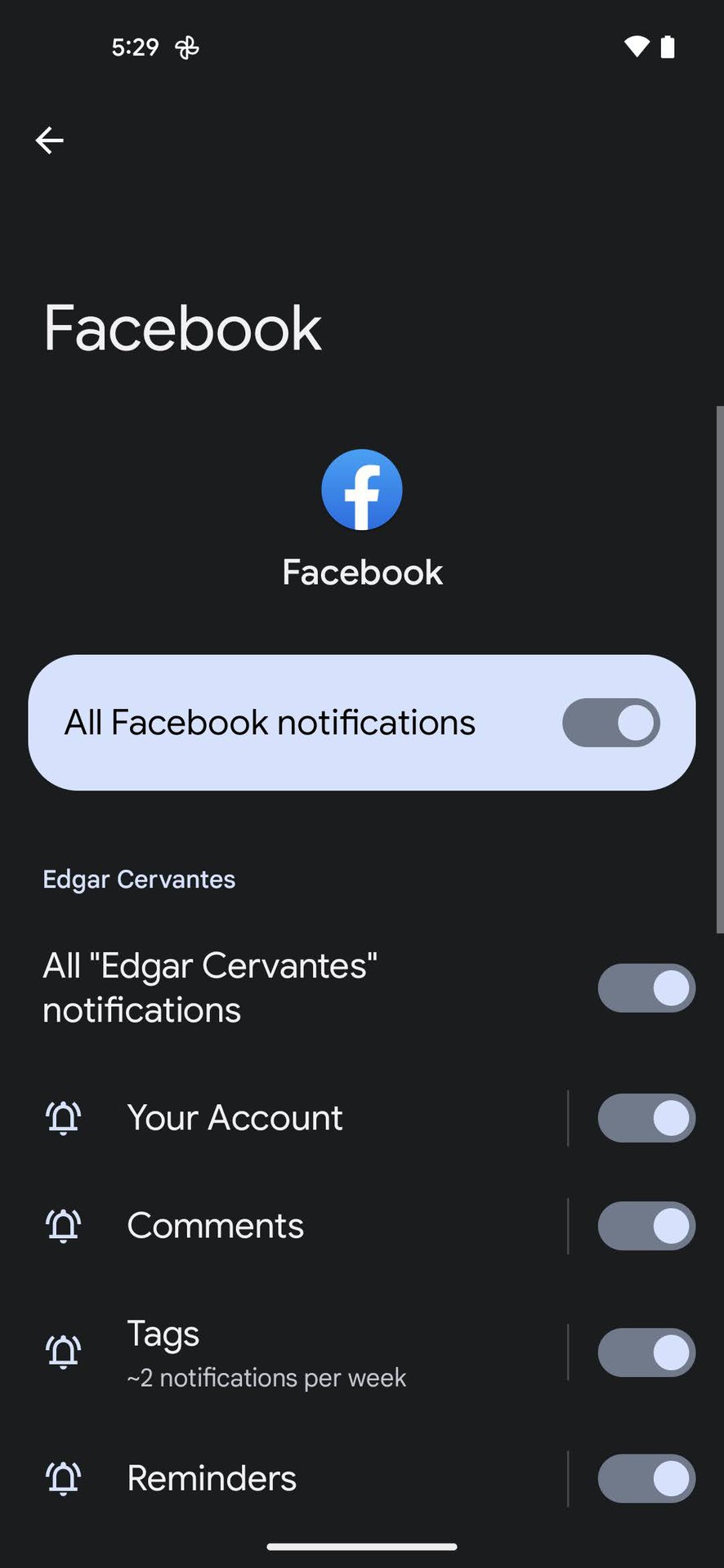The image size is (724, 1568).
Task: Turn off the Tags switch
Action: click(646, 1353)
